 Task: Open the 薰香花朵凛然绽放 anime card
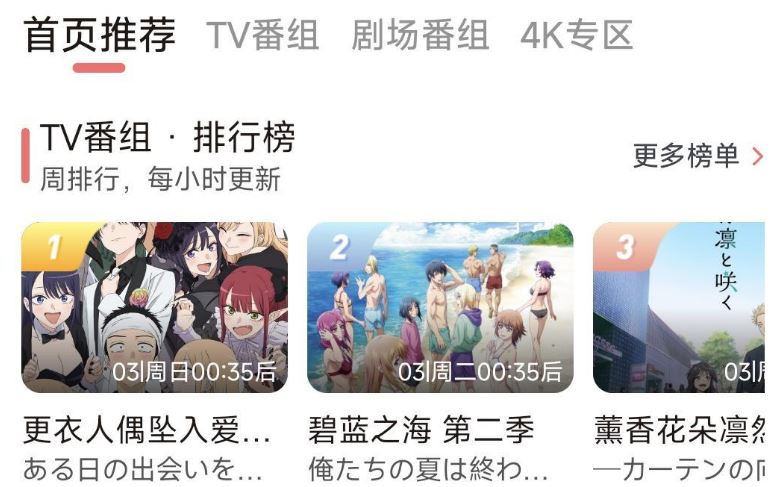point(686,308)
